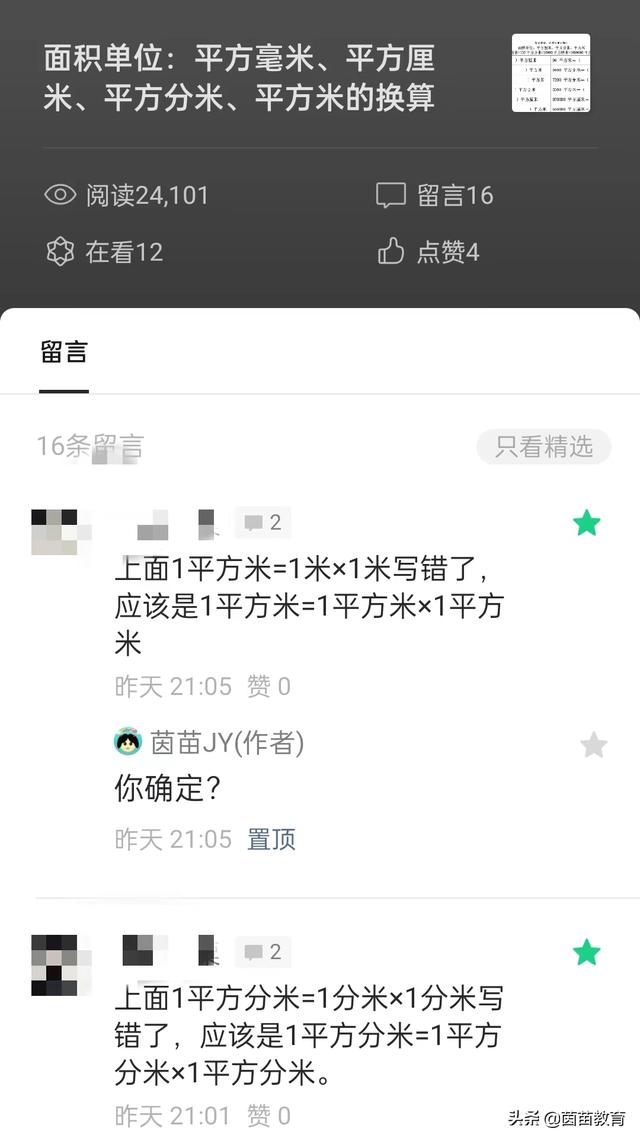Filter with 只看精选 button
This screenshot has width=640, height=1141.
pos(544,446)
